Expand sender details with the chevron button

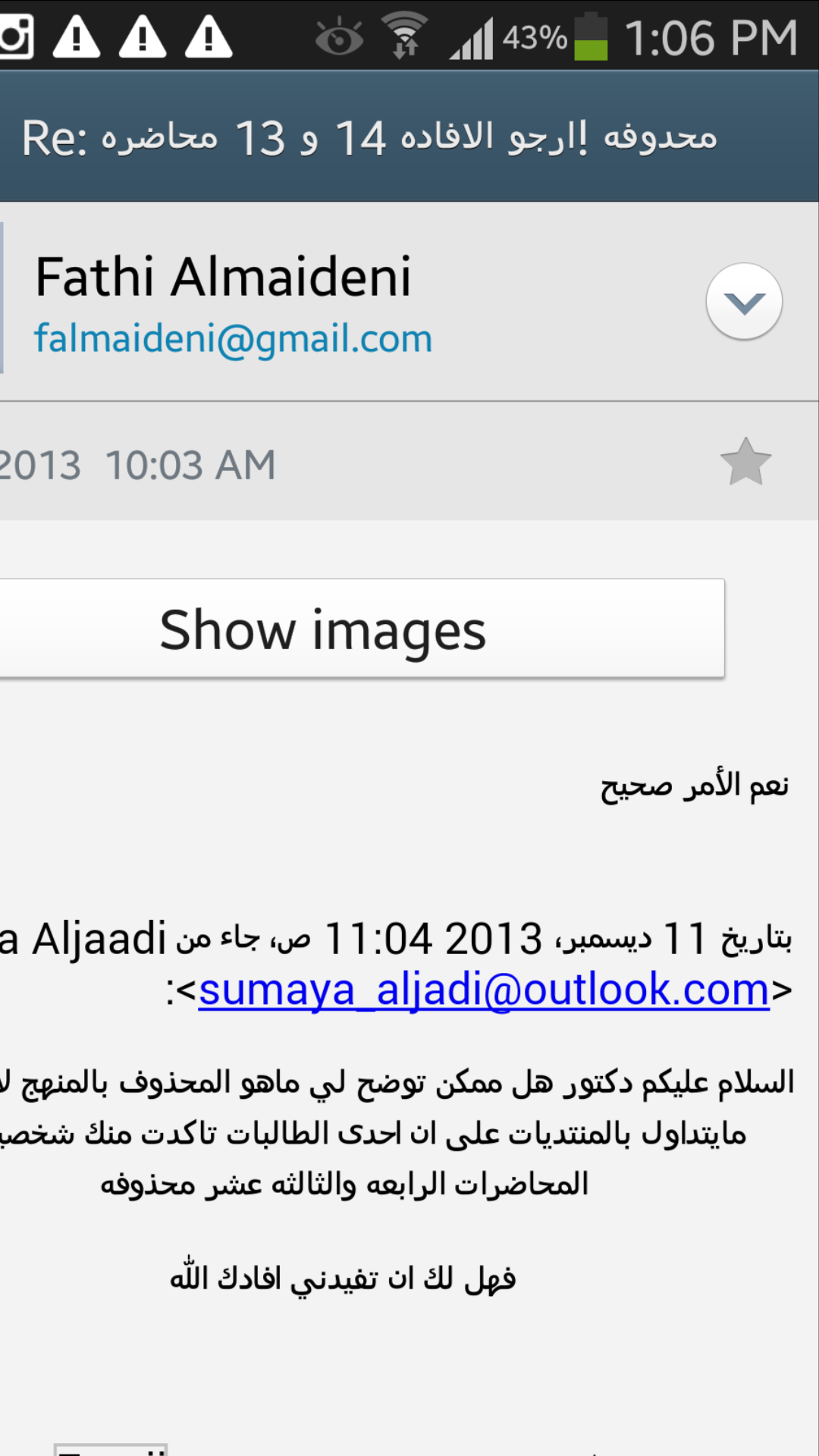tap(744, 302)
